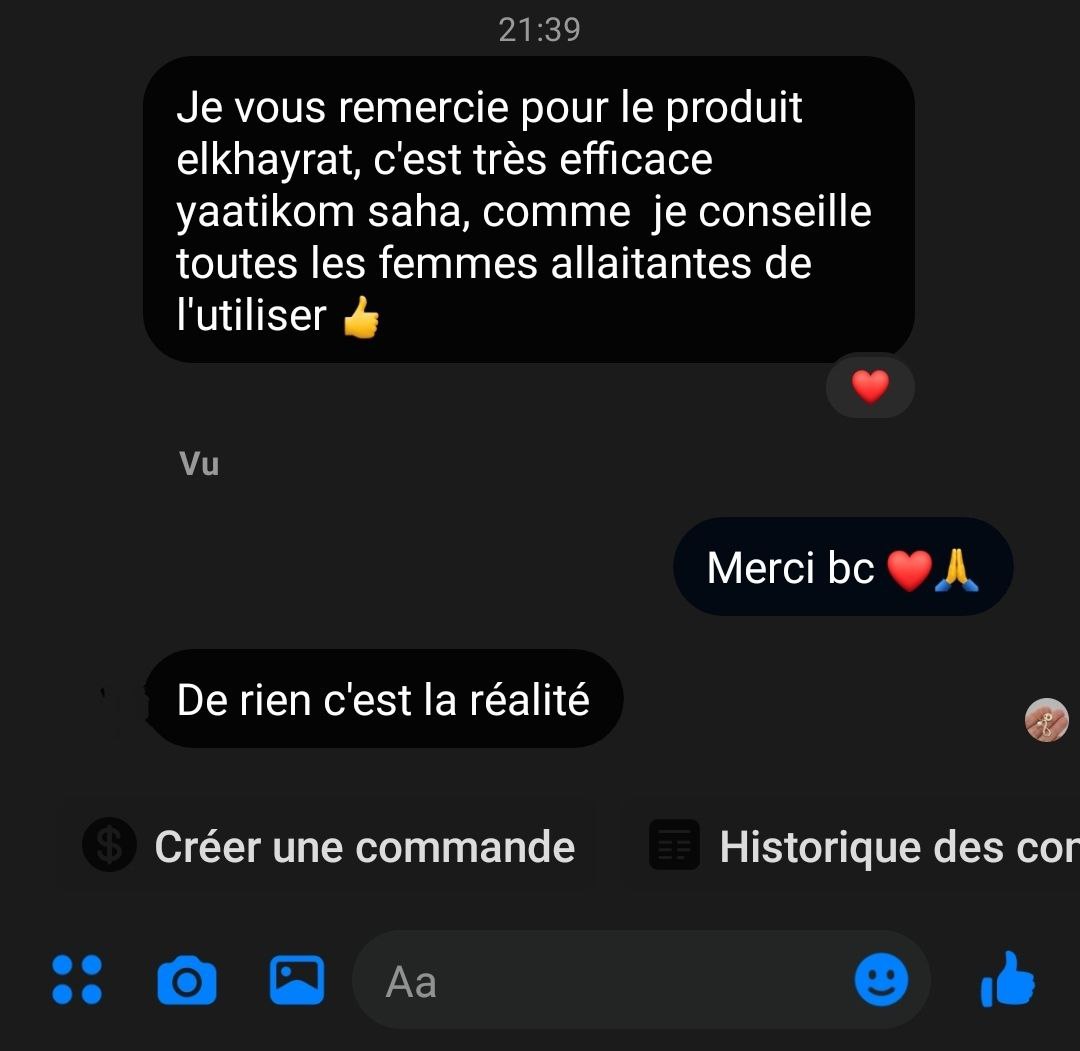Tap Créer une commande
Viewport: 1080px width, 1051px height.
pos(330,847)
